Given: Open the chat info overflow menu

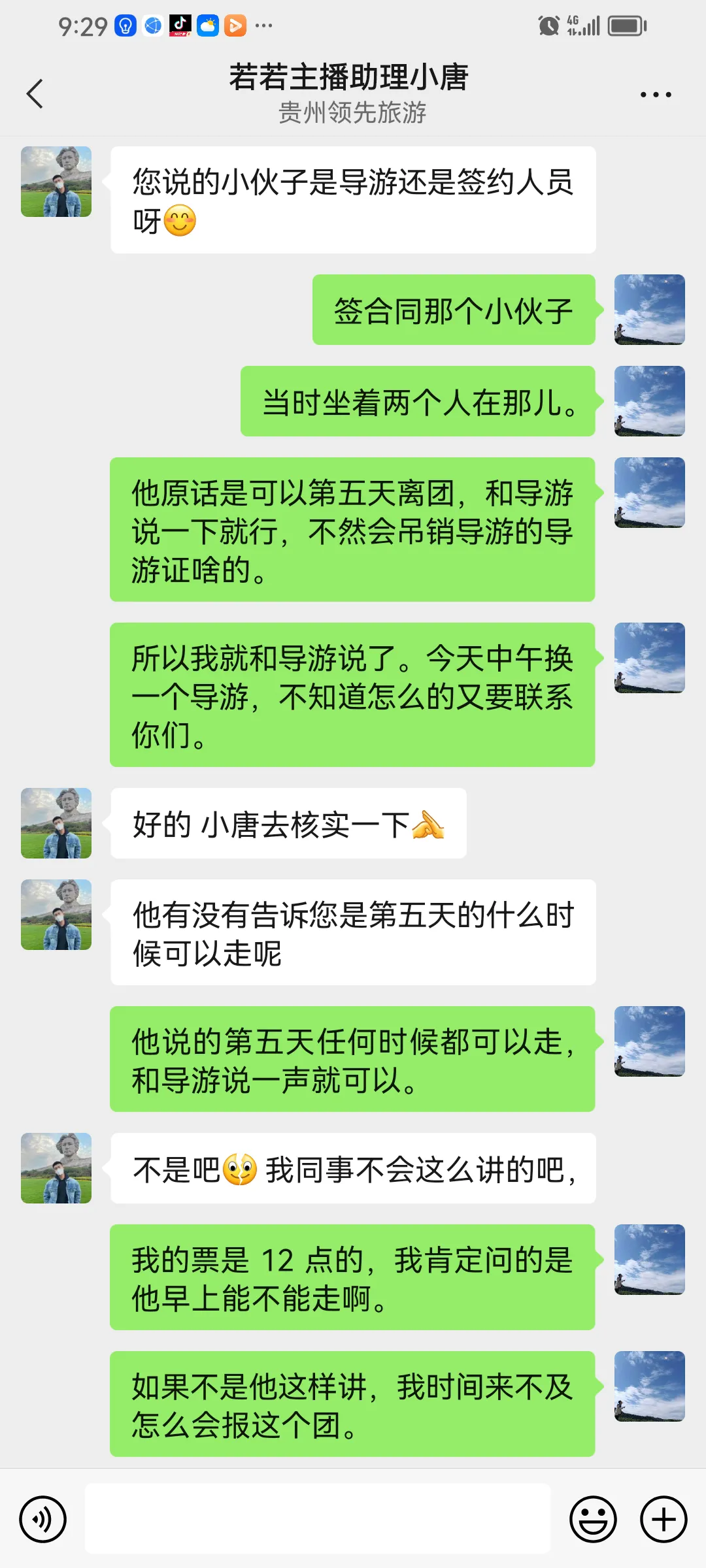Looking at the screenshot, I should point(655,95).
